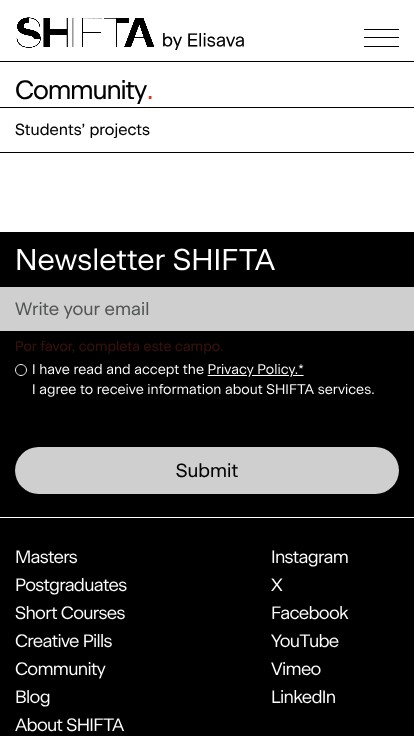Open the Masters footer link
Screen dimensions: 414x736
46,557
